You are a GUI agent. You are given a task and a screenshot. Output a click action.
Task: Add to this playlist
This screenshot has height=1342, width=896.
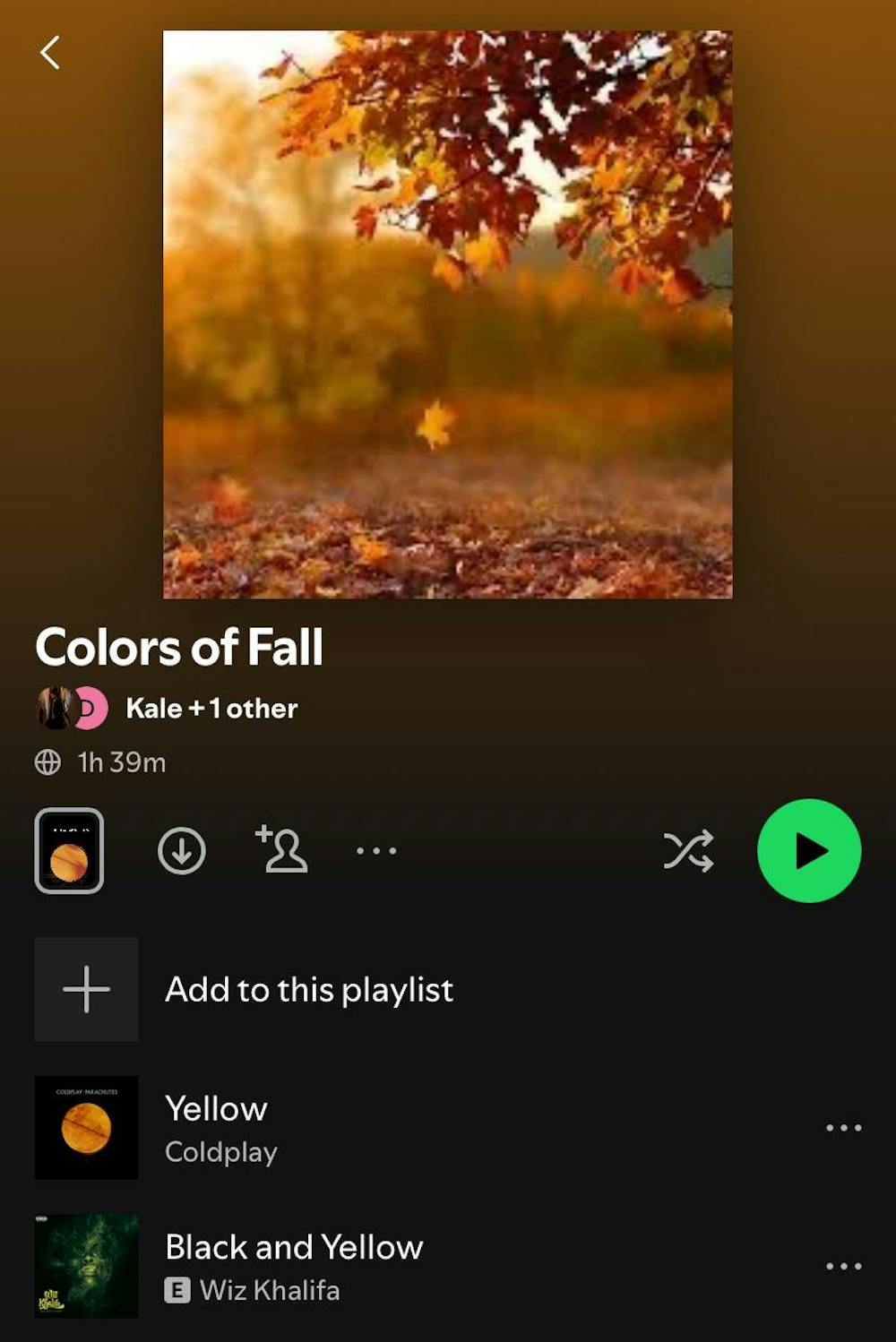point(308,990)
